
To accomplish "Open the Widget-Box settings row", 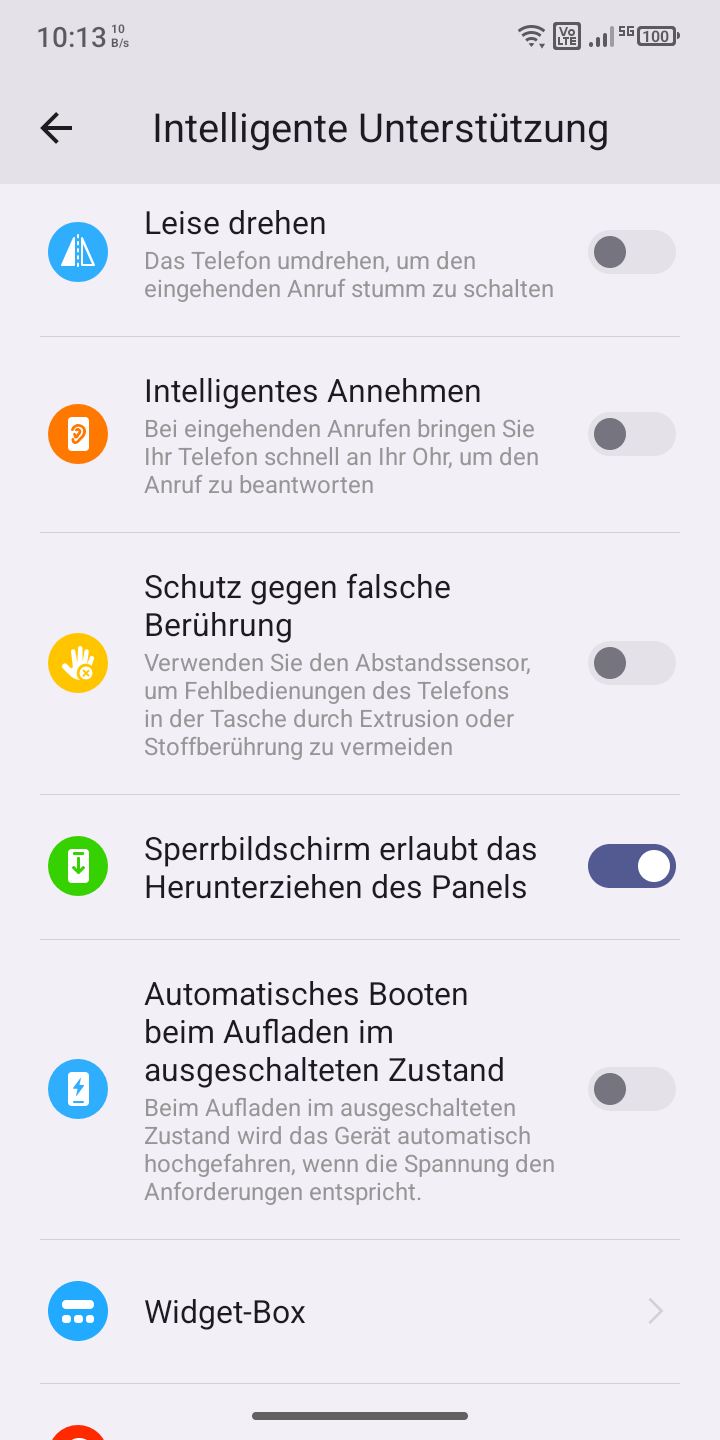I will tap(360, 1311).
